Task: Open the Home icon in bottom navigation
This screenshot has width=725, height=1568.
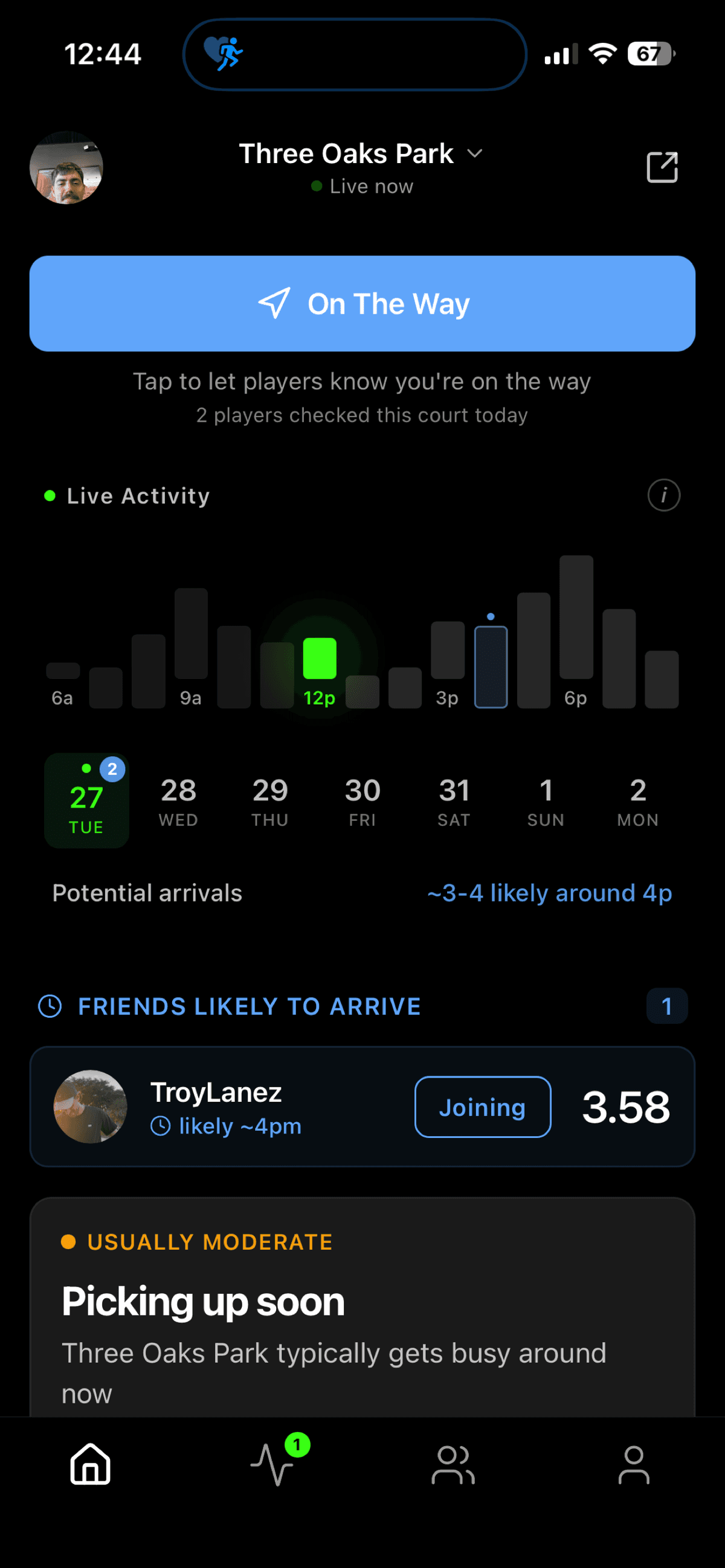Action: coord(90,1464)
